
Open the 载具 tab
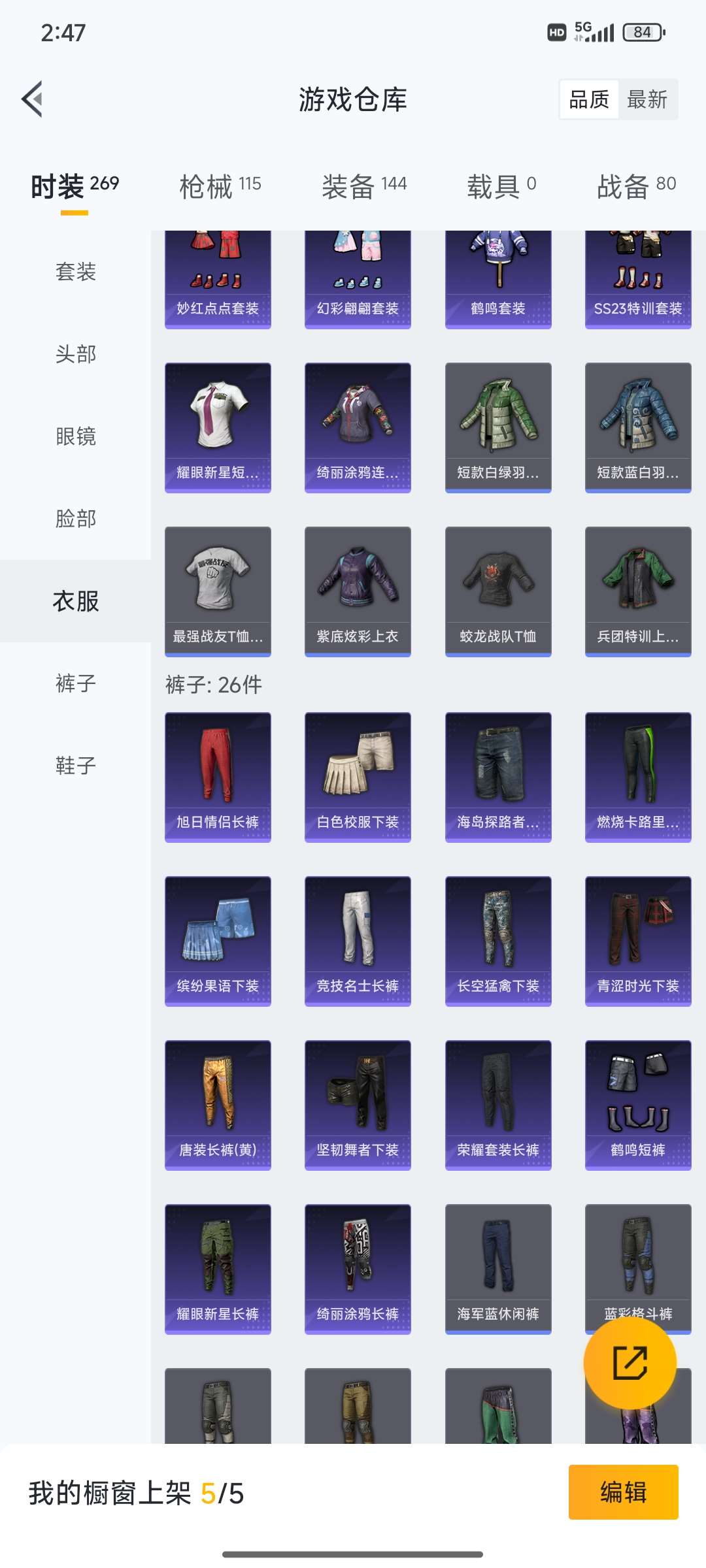coord(501,186)
